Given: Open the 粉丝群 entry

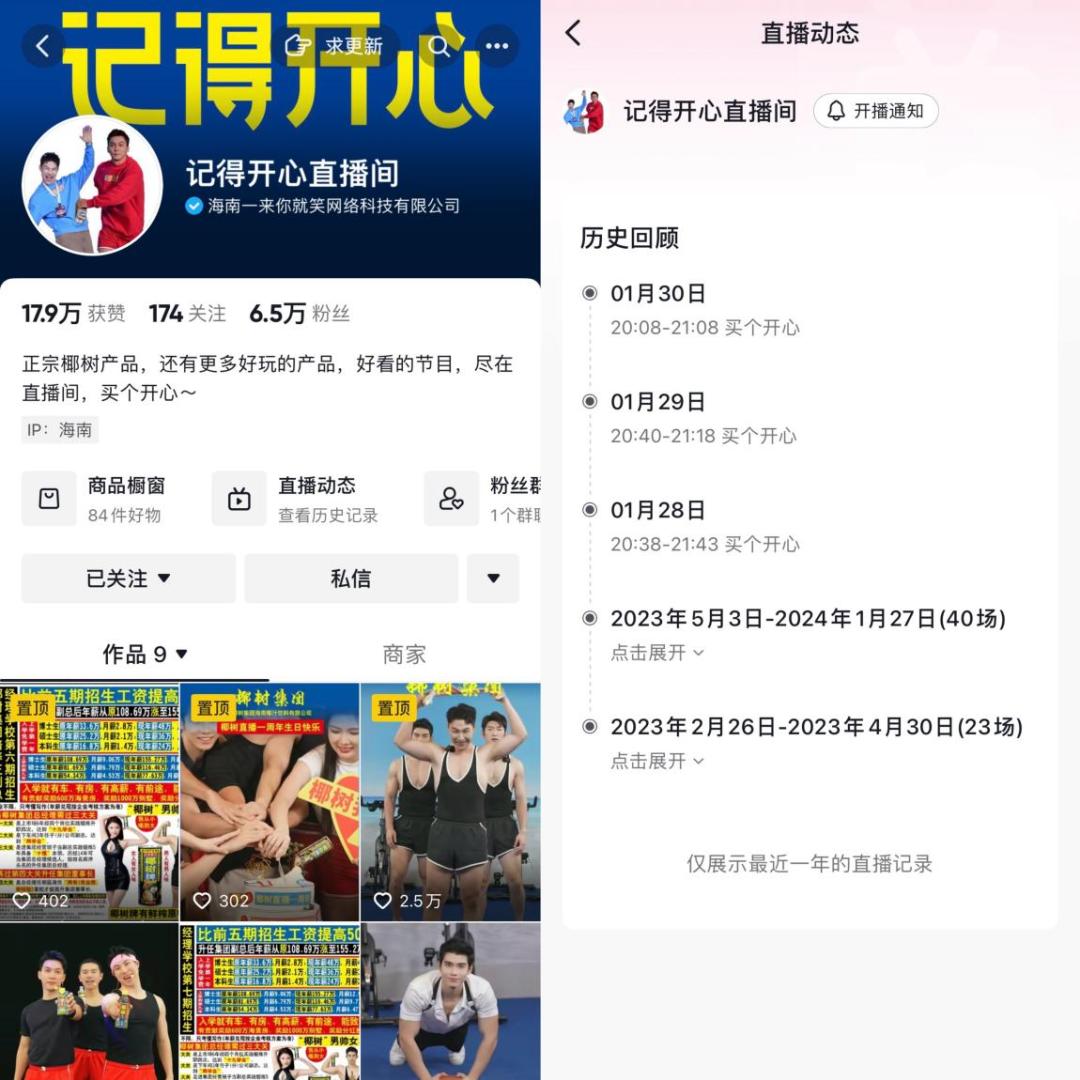Looking at the screenshot, I should (x=482, y=499).
